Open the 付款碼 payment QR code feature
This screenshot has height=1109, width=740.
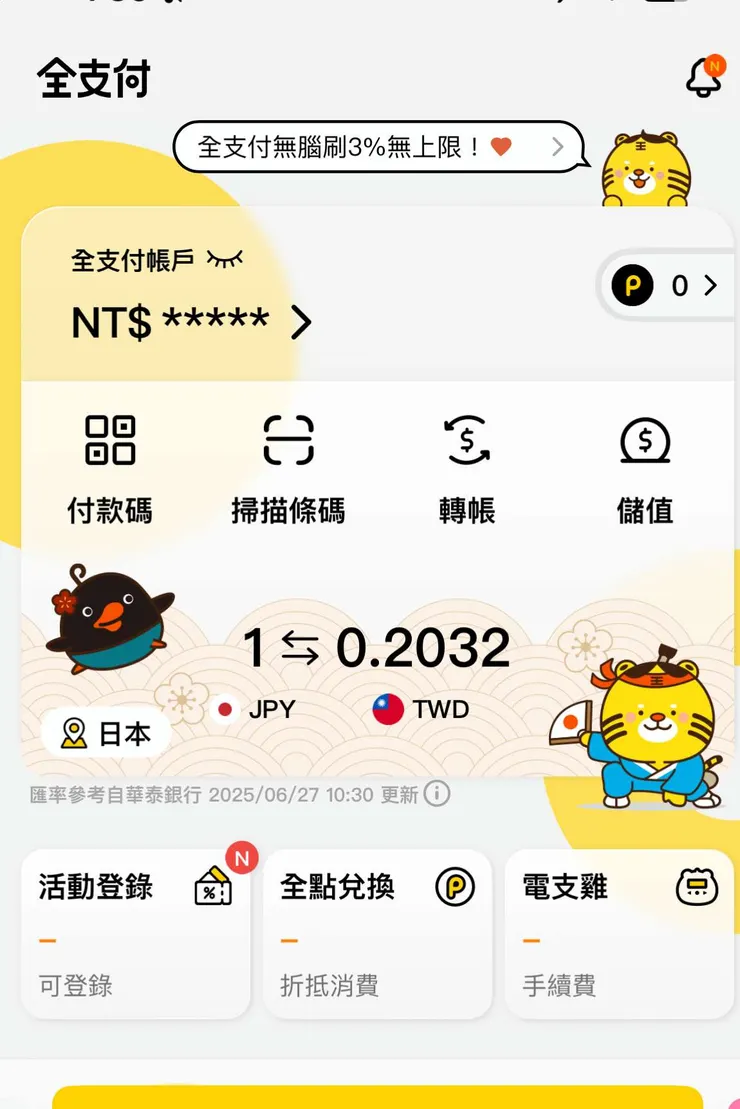pyautogui.click(x=108, y=440)
